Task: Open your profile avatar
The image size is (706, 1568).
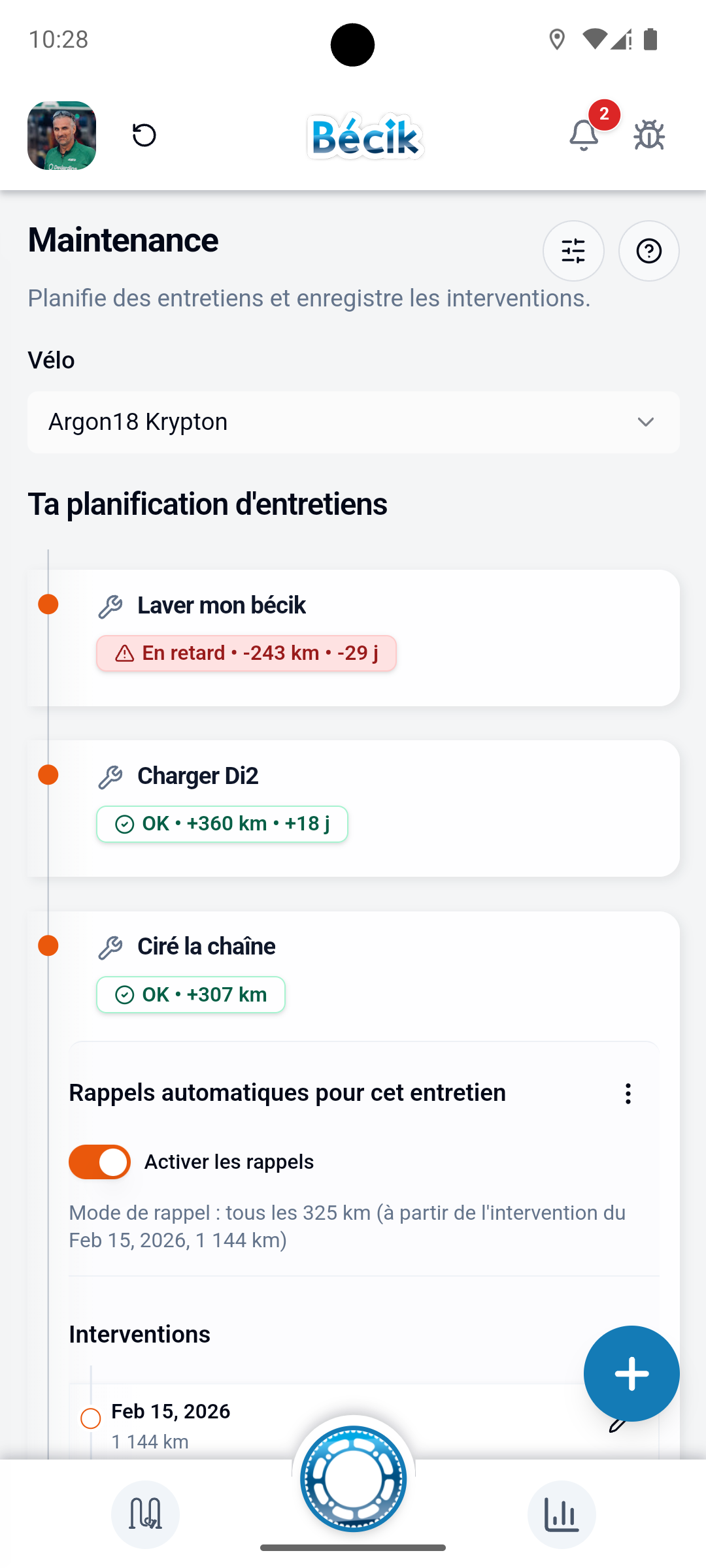Action: (x=61, y=135)
